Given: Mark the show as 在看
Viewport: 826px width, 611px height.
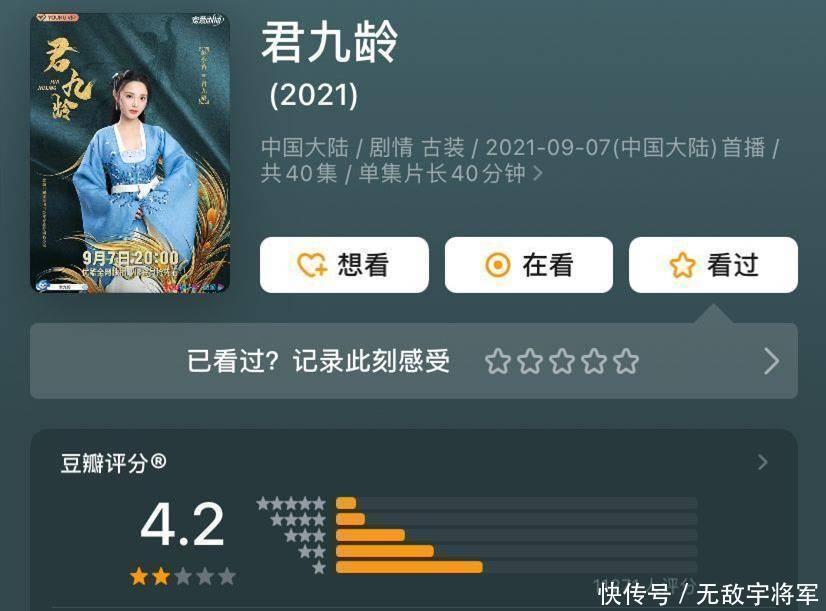Looking at the screenshot, I should coord(528,265).
